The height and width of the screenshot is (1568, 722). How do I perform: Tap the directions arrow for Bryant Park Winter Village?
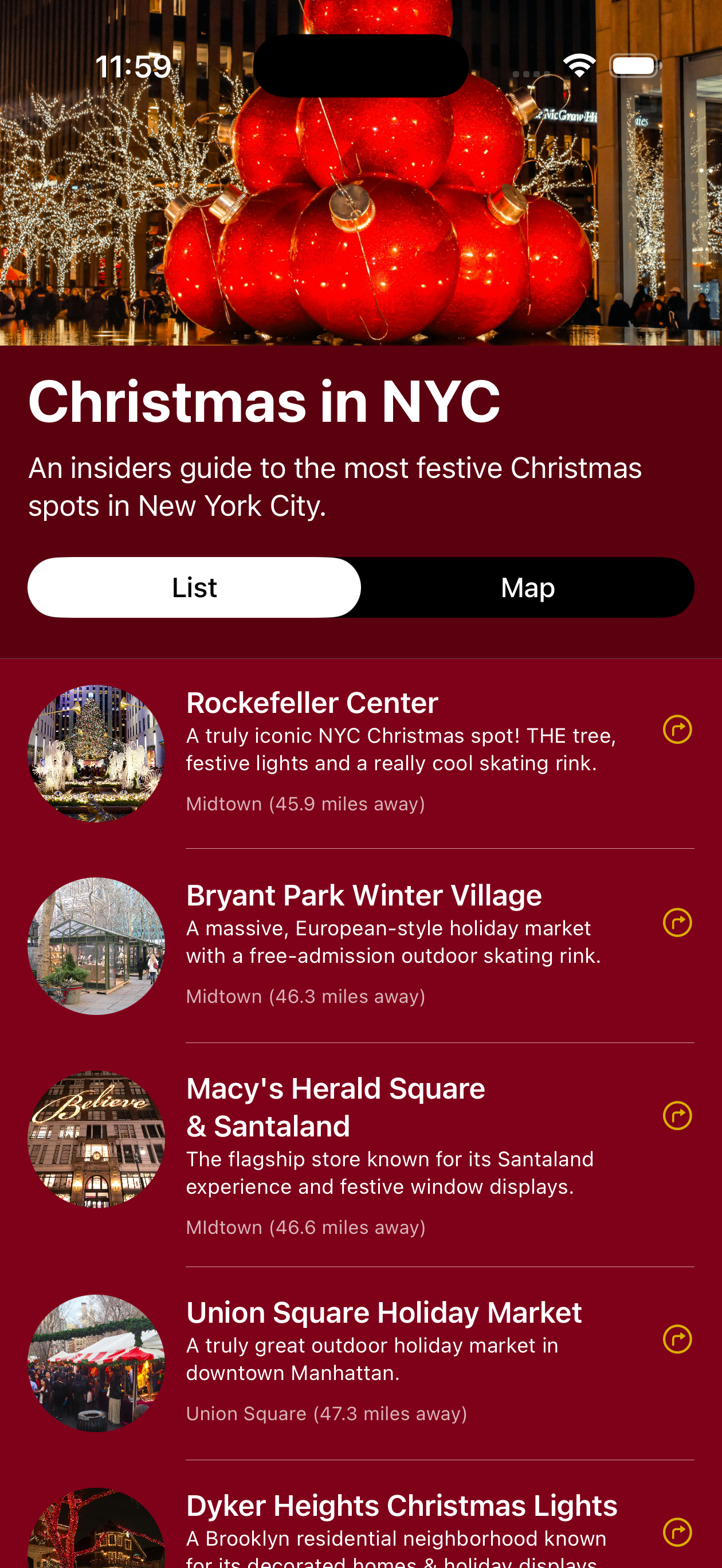(677, 923)
